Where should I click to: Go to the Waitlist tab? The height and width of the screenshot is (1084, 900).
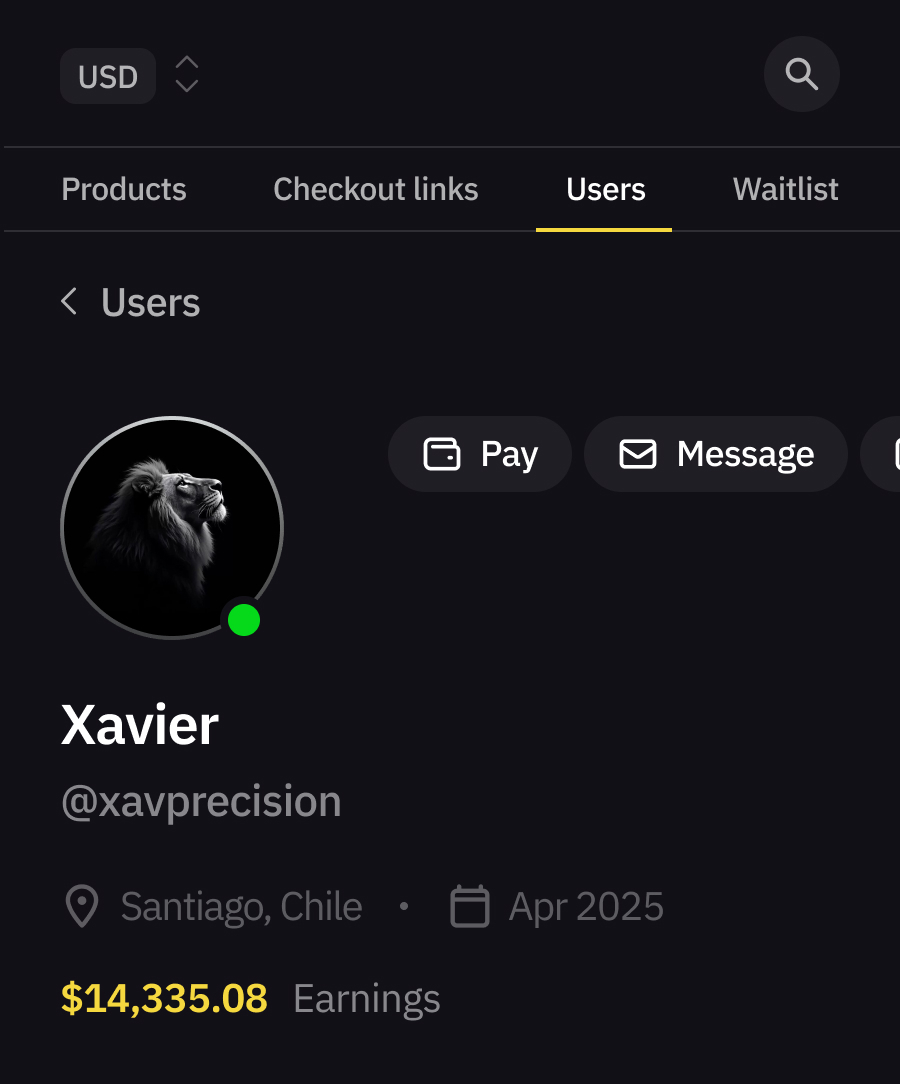[785, 189]
